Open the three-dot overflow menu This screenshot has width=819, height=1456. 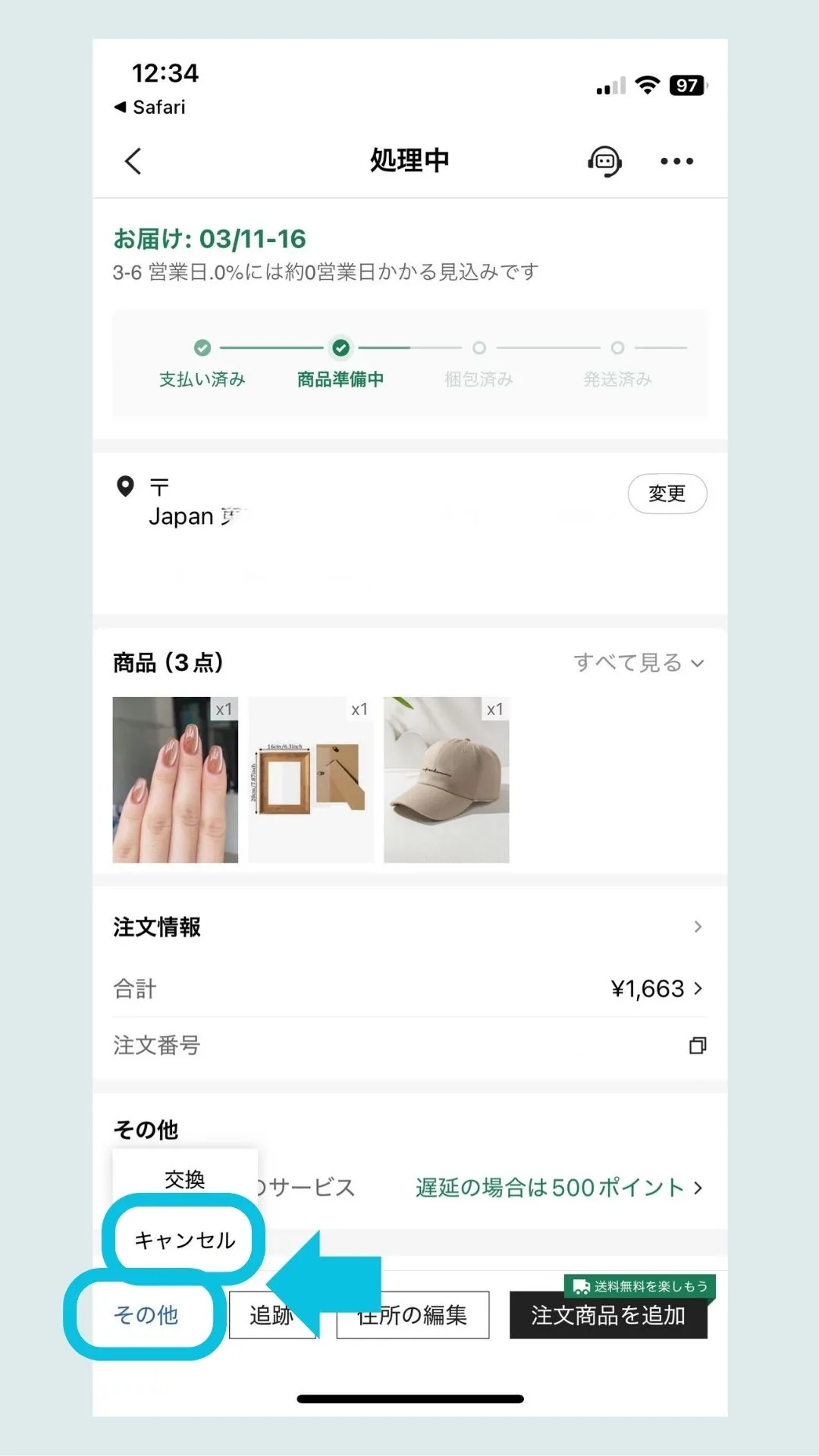(x=676, y=161)
